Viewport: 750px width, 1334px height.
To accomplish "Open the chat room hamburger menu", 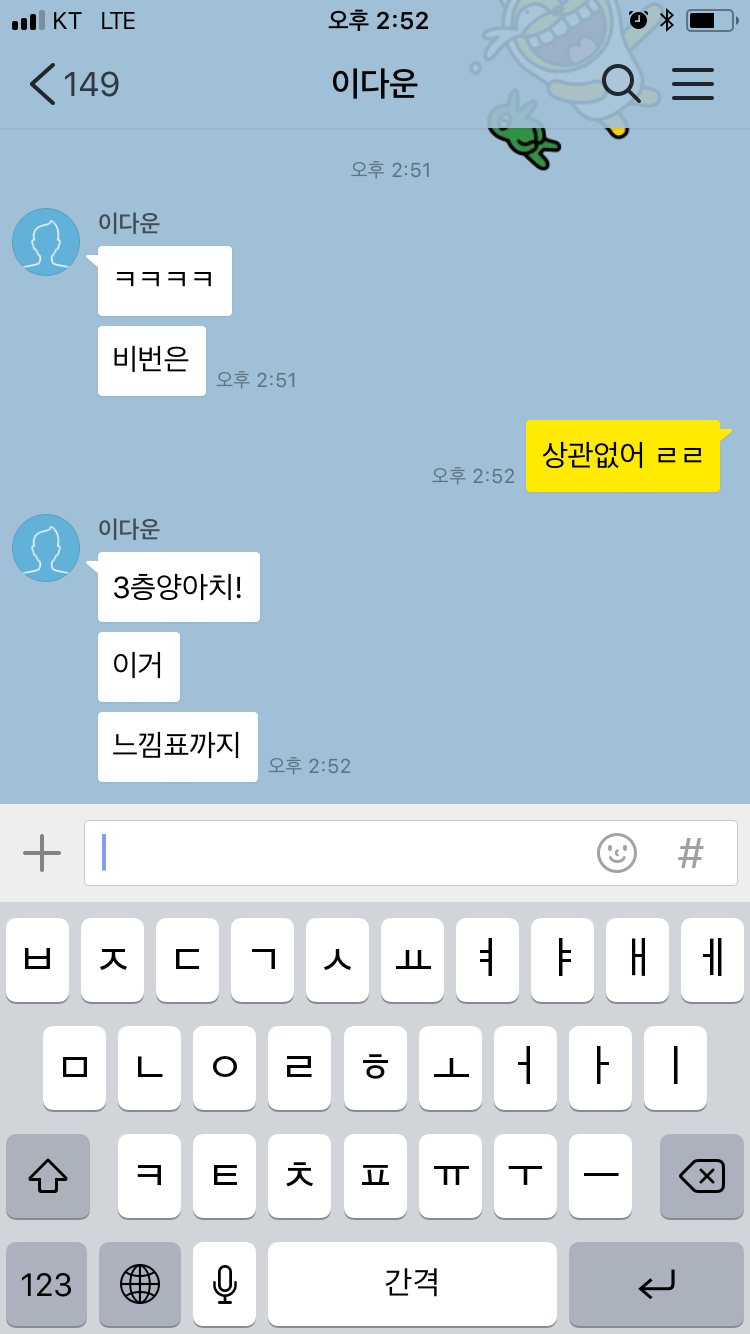I will pyautogui.click(x=692, y=84).
